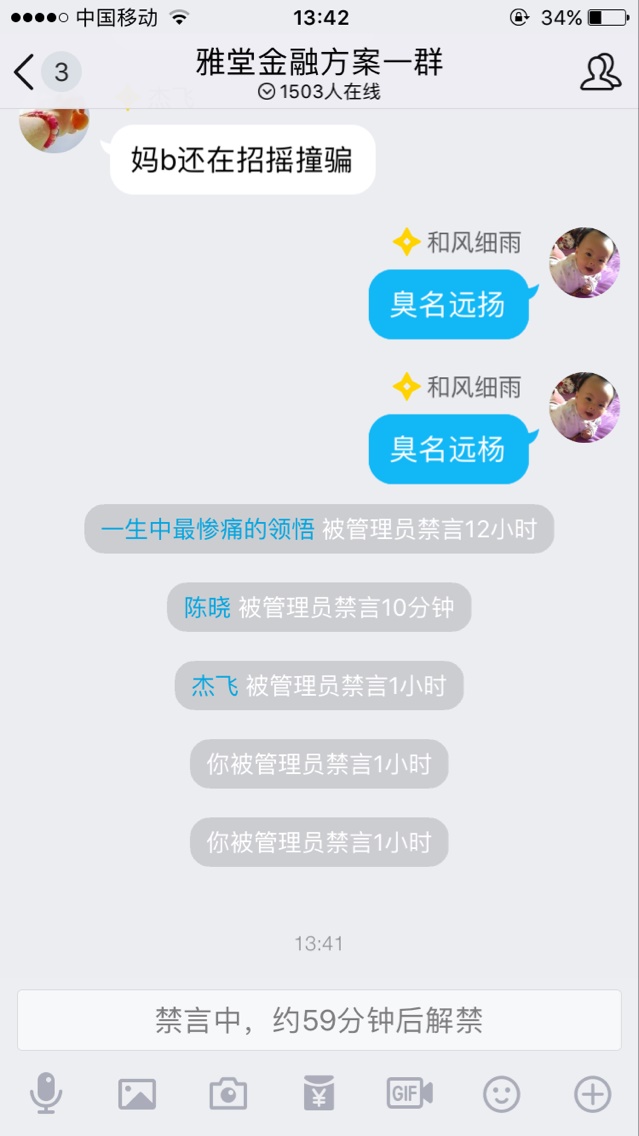
Task: Open the emoji picker
Action: [x=501, y=1094]
